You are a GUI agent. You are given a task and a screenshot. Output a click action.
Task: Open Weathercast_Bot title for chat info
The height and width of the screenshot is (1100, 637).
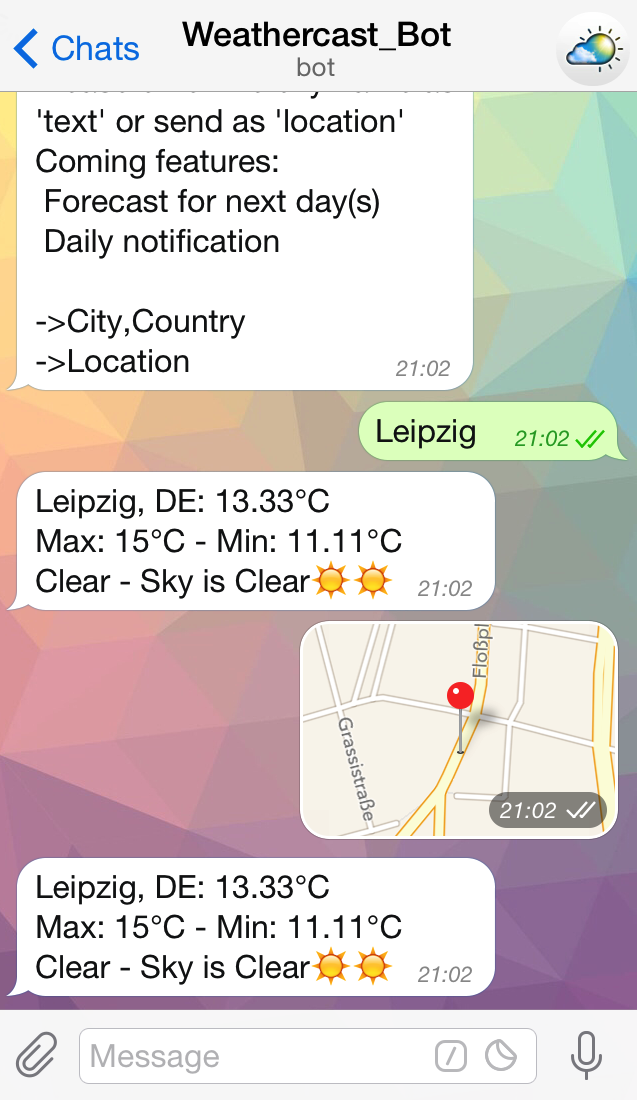[x=316, y=36]
